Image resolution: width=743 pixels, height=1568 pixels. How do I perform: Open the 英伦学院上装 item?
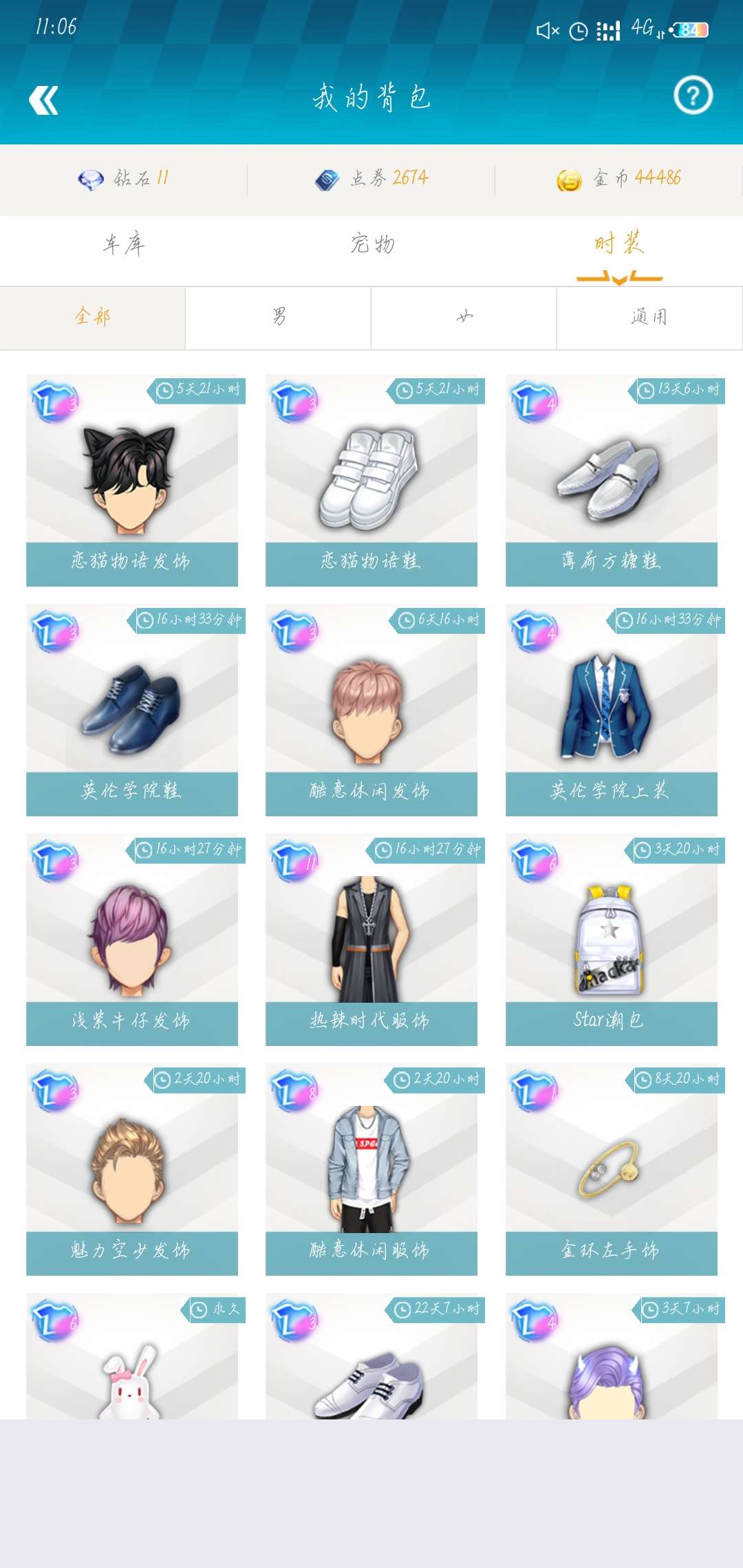point(611,710)
